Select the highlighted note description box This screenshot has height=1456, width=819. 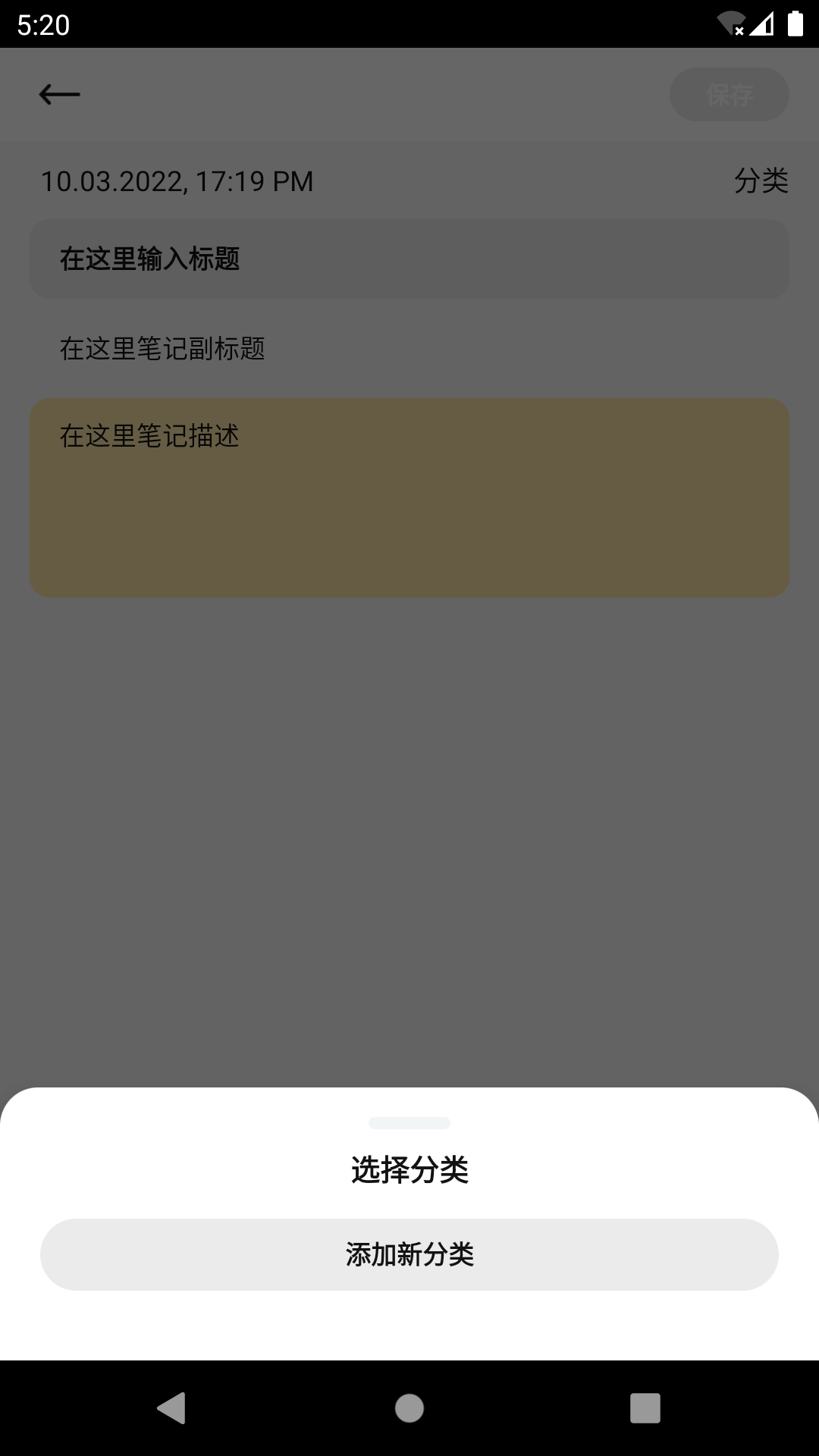point(409,494)
